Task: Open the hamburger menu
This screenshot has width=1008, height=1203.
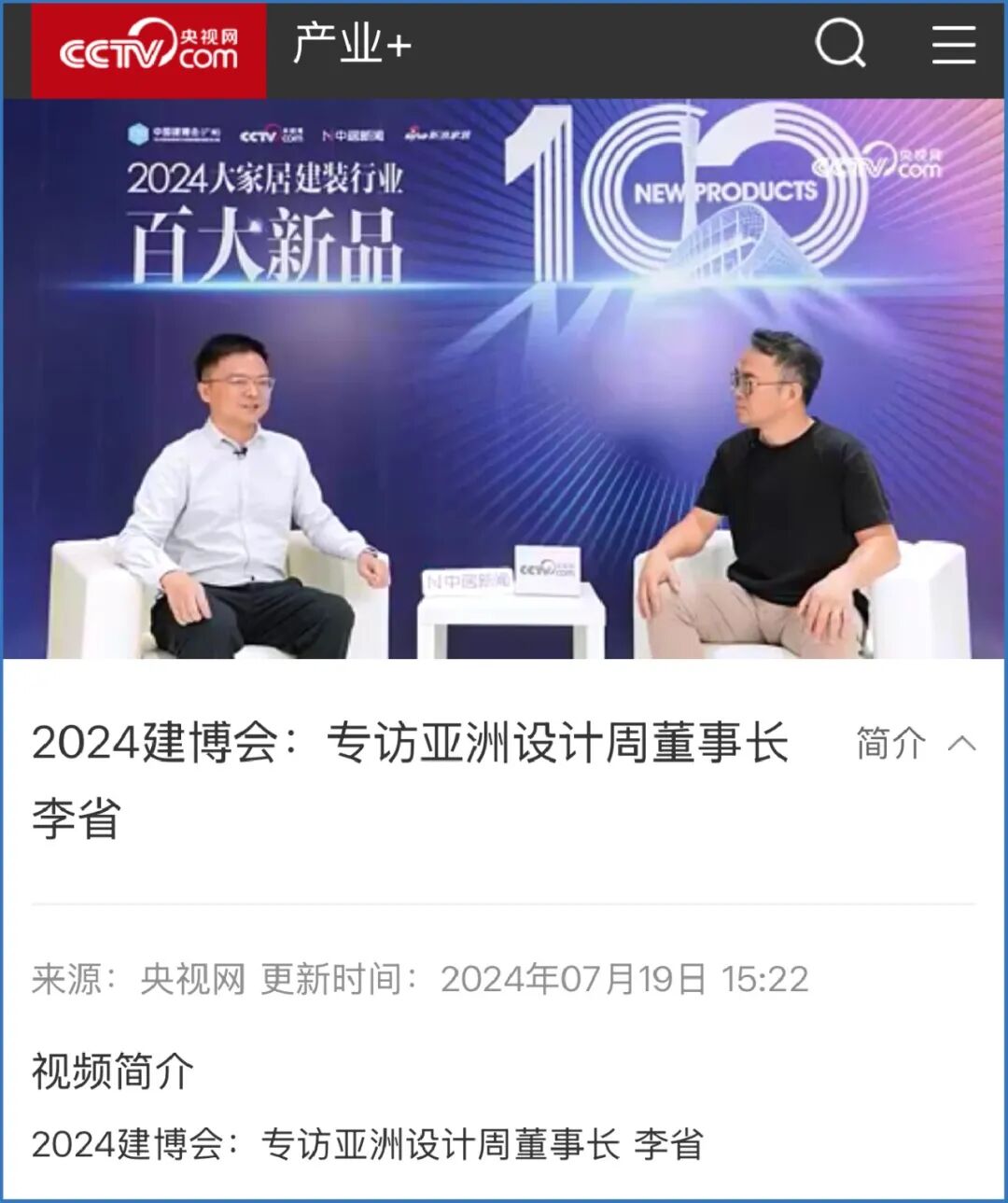Action: tap(954, 45)
